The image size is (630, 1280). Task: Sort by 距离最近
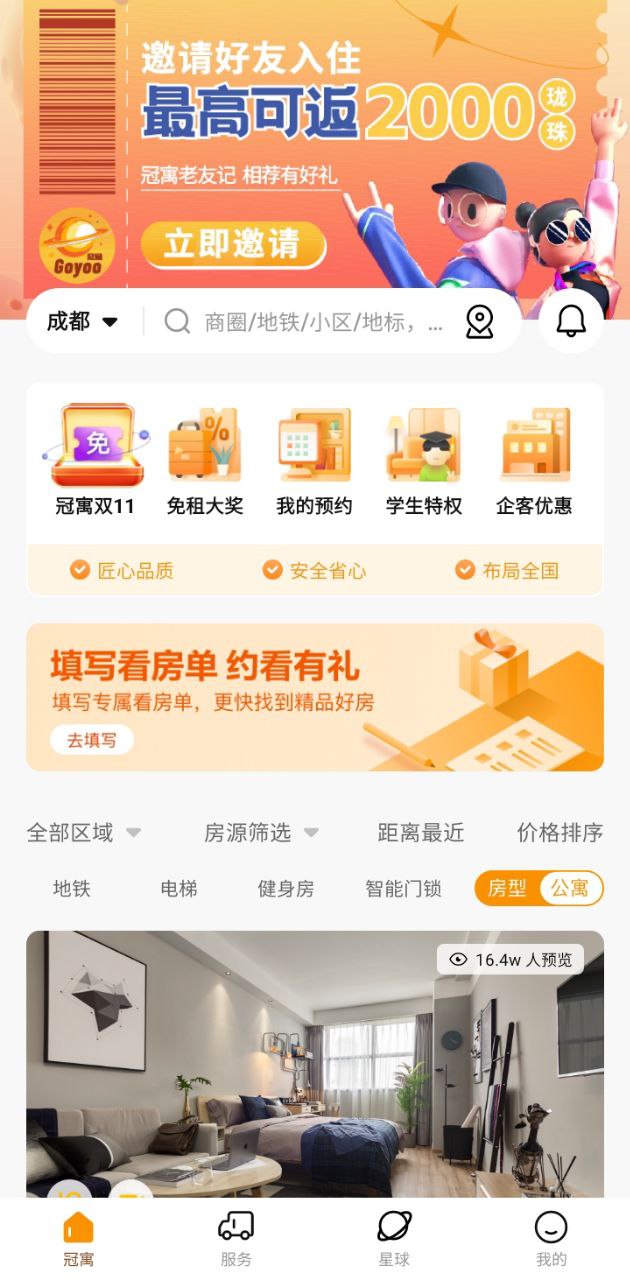coord(420,832)
